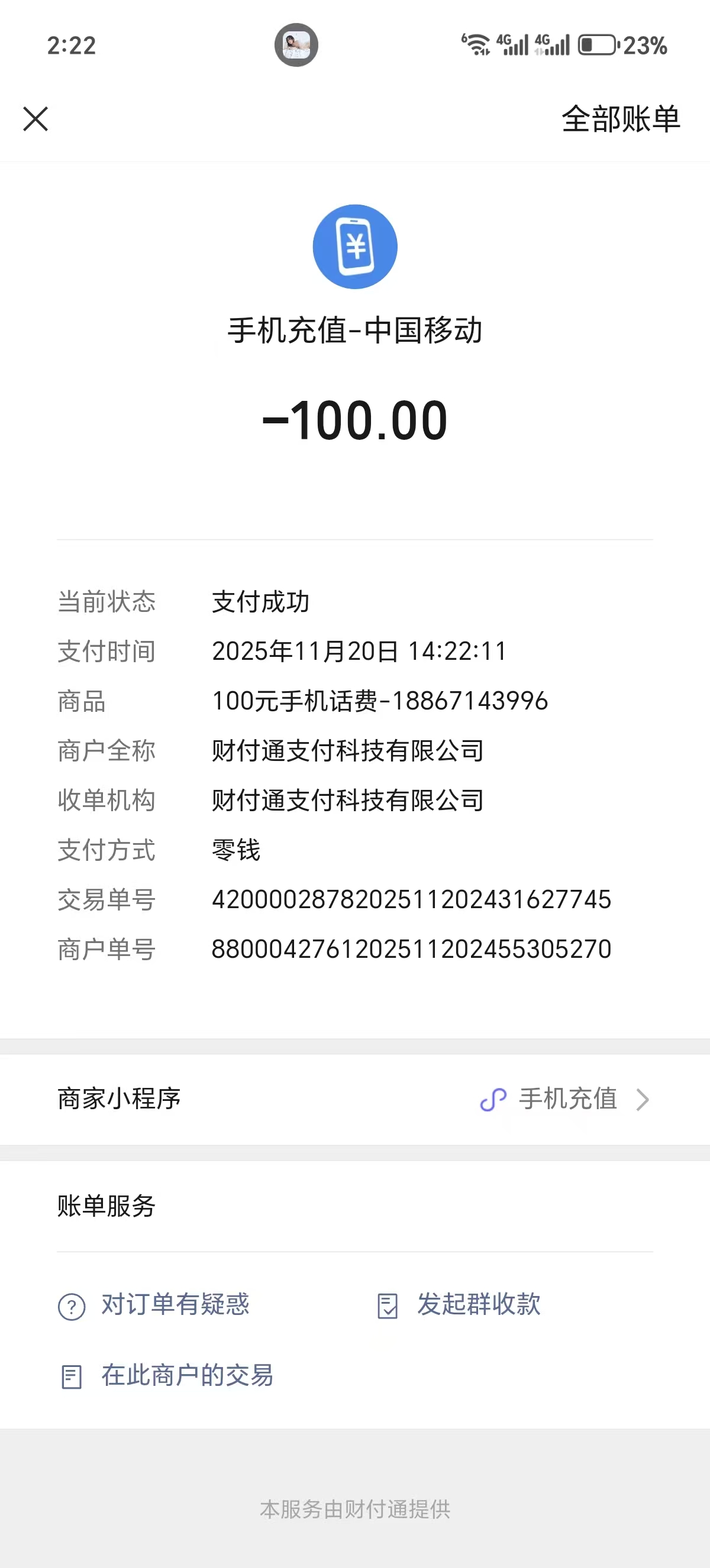Open the 手机充值 merchant mini program

tap(566, 1099)
